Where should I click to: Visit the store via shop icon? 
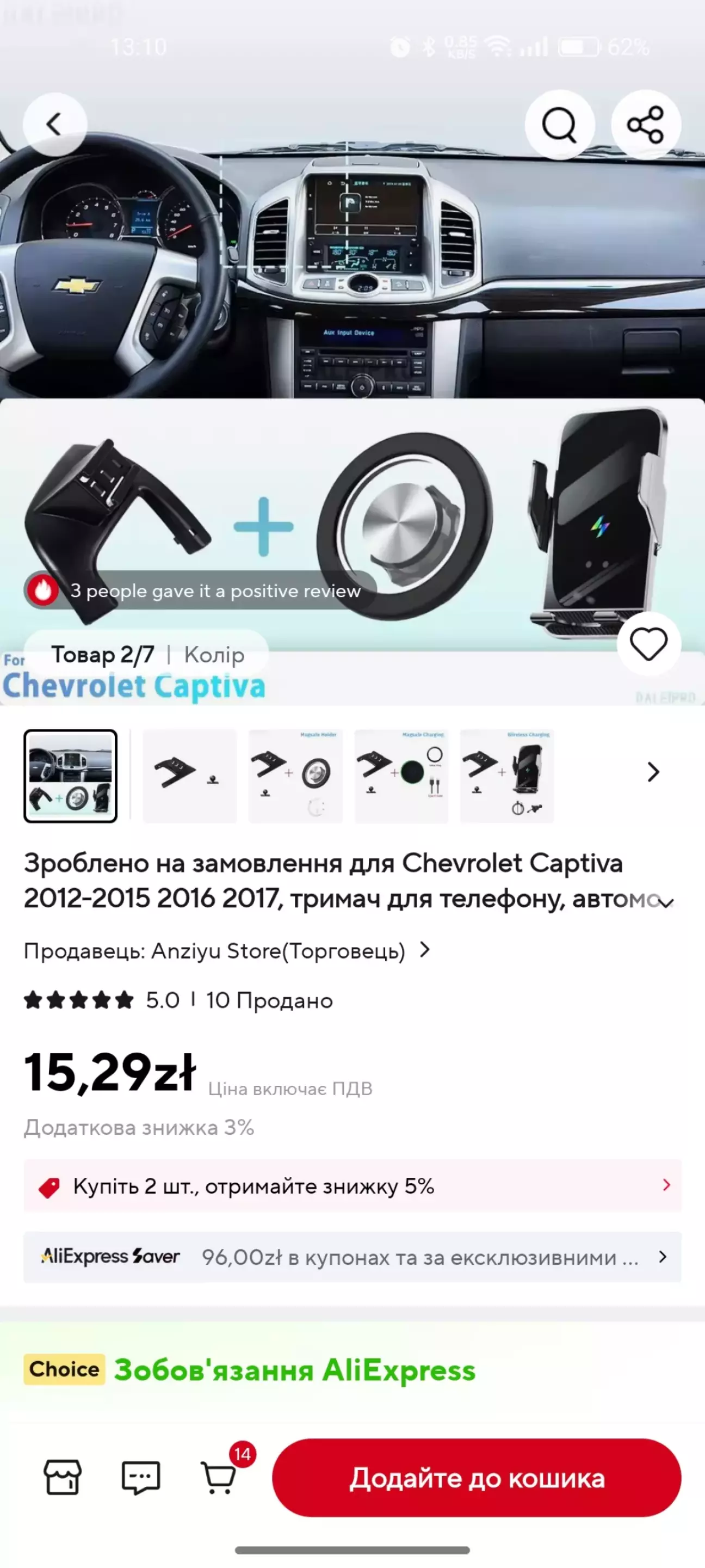tap(62, 1477)
